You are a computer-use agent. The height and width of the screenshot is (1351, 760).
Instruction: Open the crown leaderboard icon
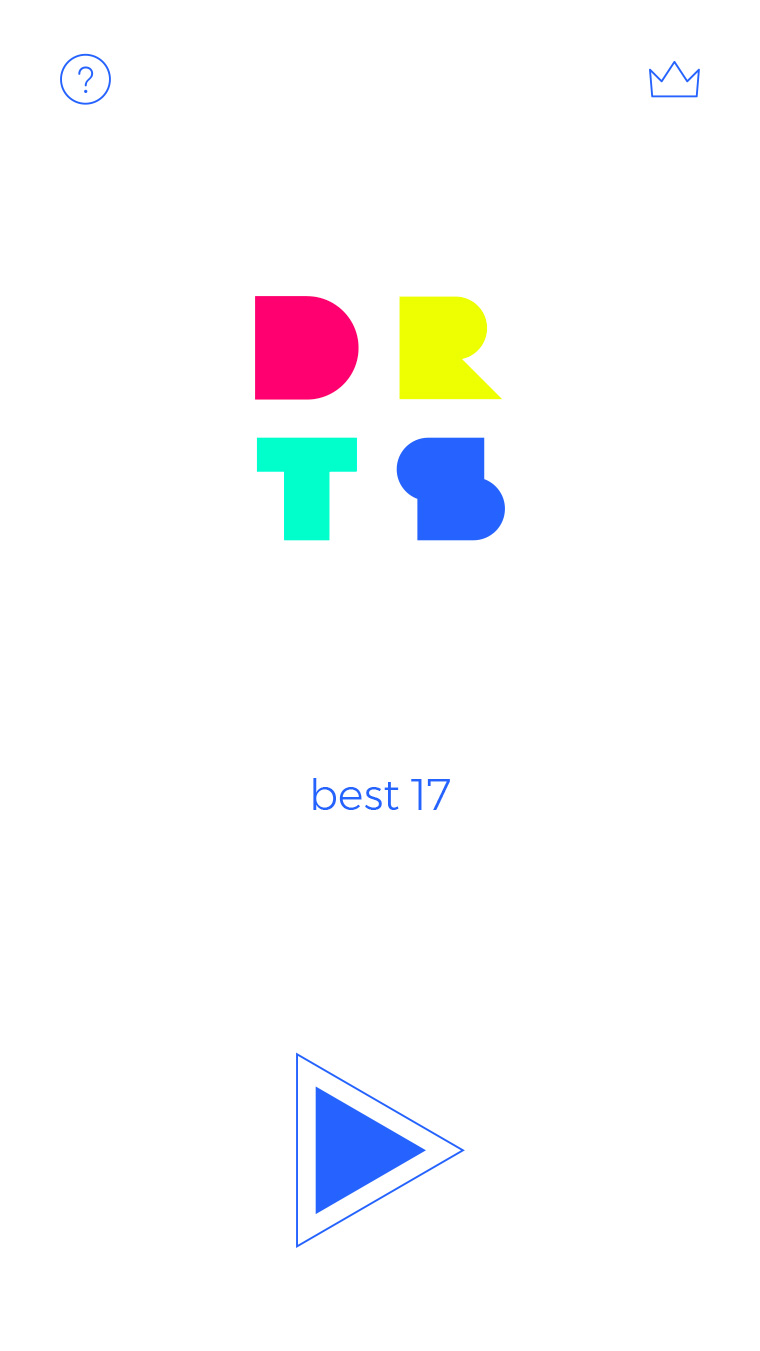point(674,79)
